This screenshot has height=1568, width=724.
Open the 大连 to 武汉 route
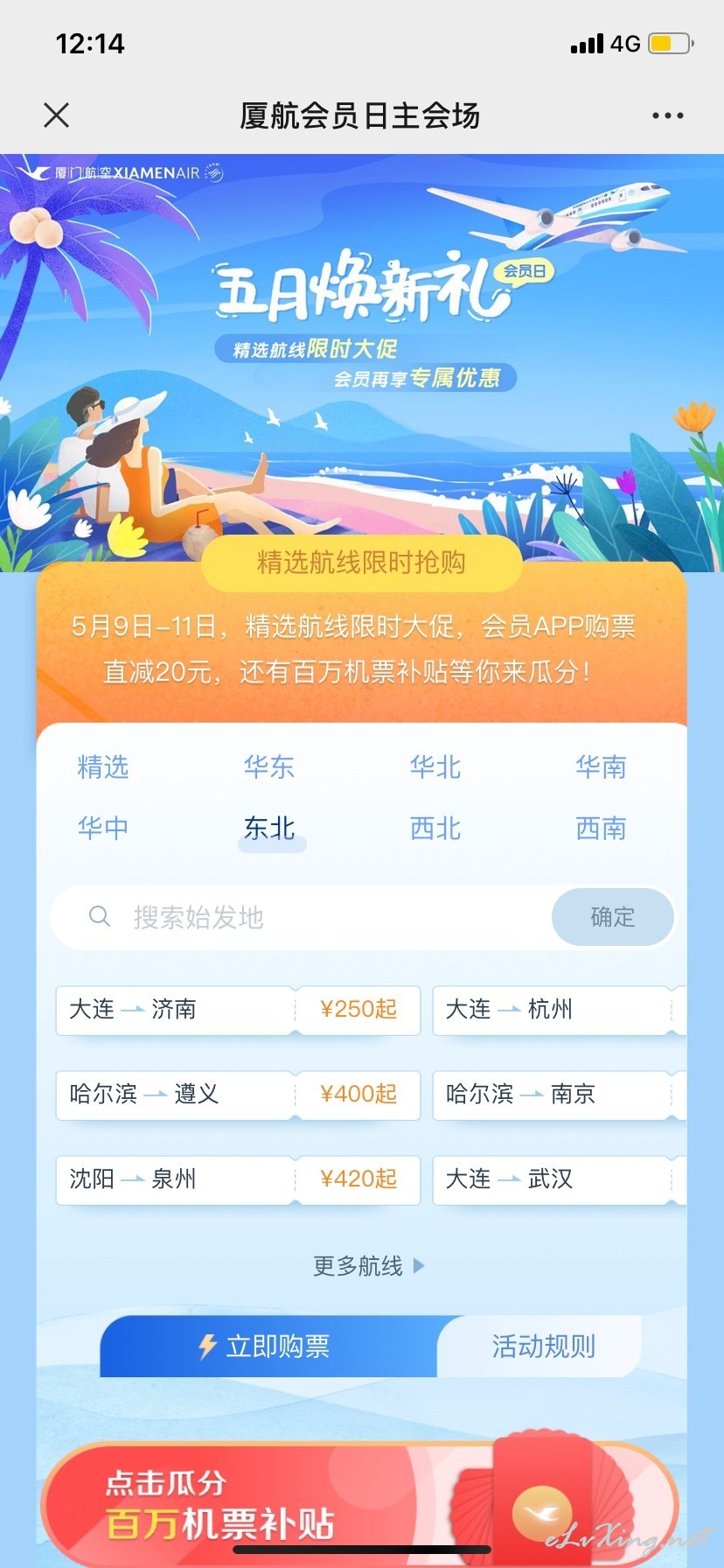click(x=560, y=1179)
